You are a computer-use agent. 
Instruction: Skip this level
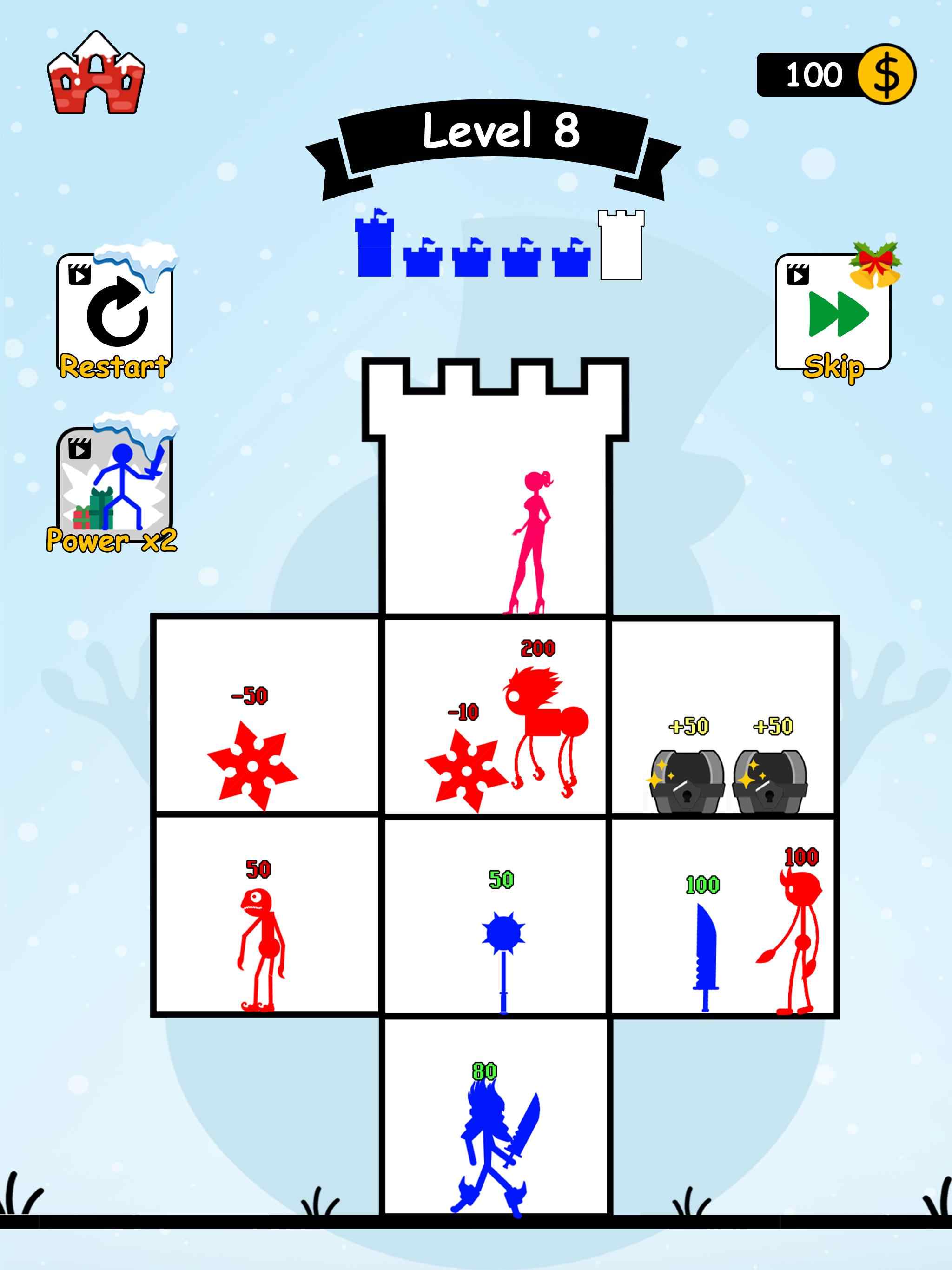click(833, 315)
